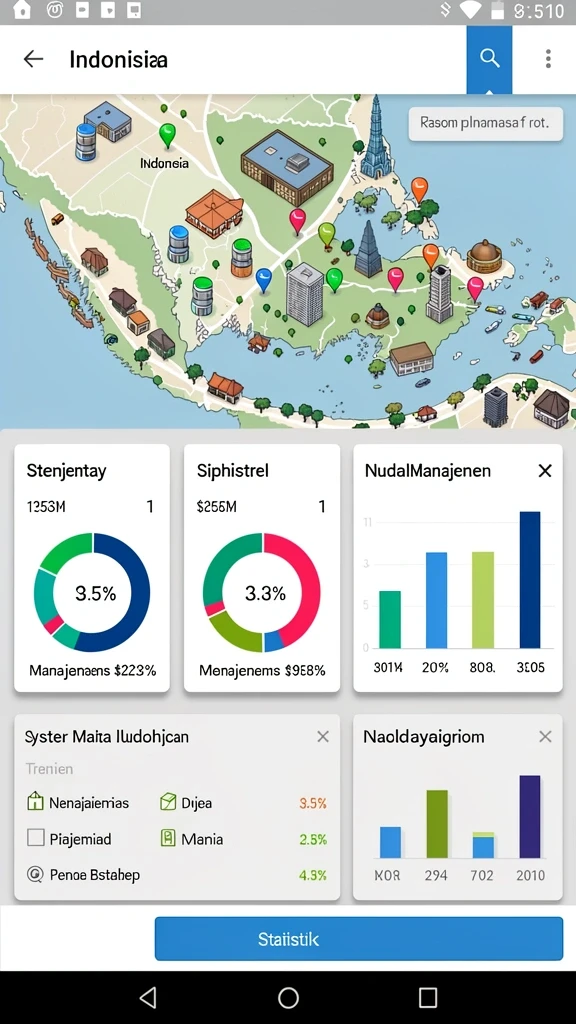Select the Penoe Bstahep row
Screen dimensions: 576x1024
tap(84, 874)
